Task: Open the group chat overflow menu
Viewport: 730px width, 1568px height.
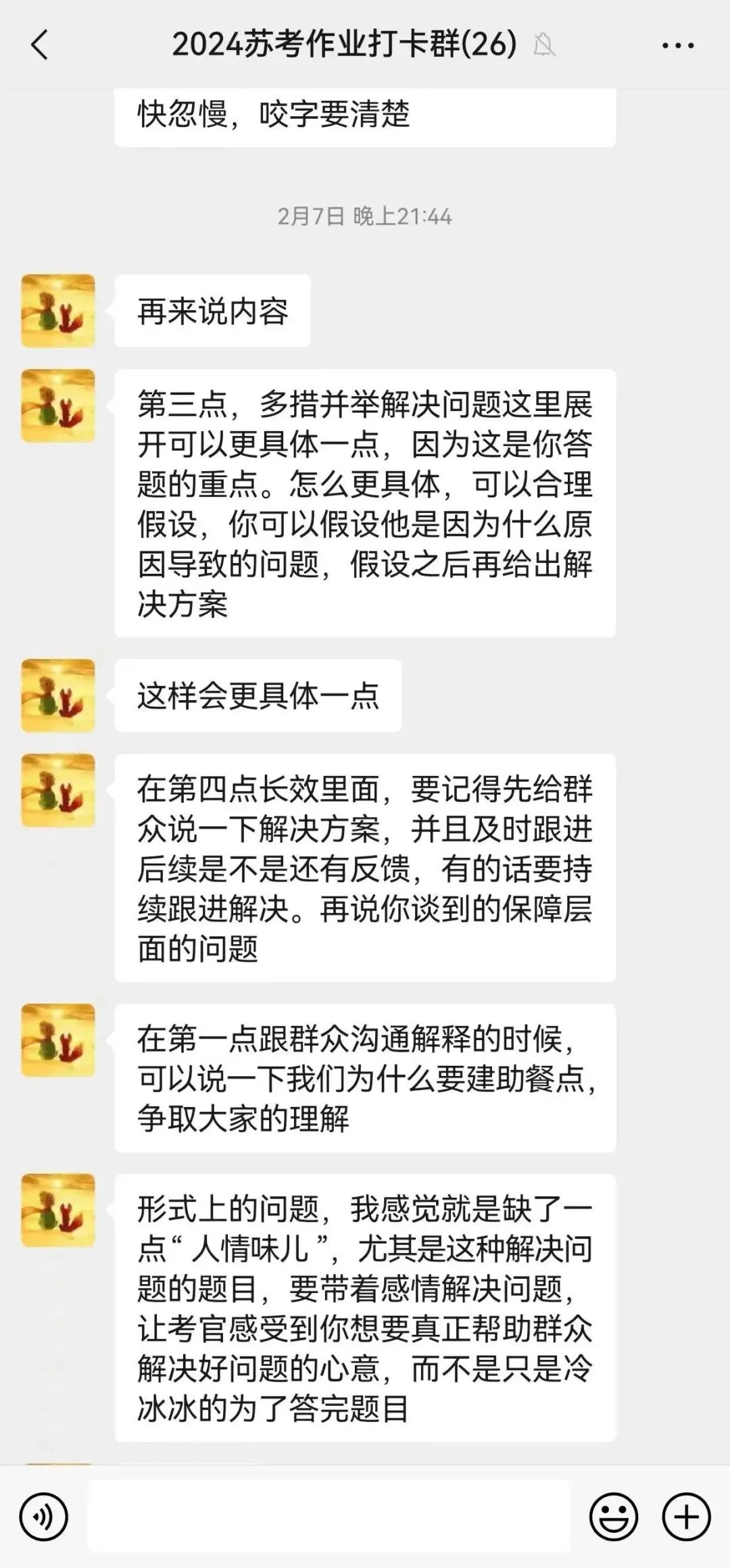Action: (x=677, y=46)
